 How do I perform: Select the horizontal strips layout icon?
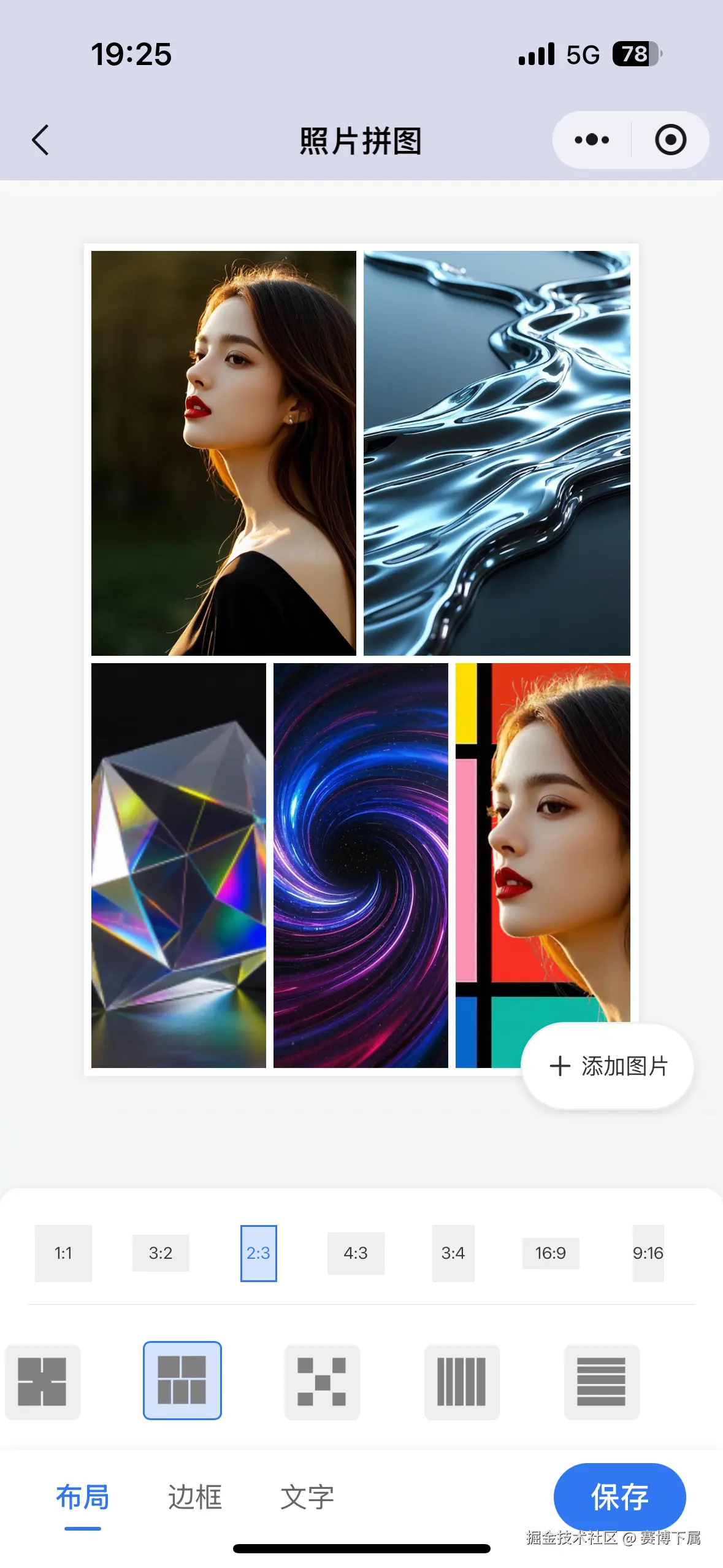click(x=601, y=1382)
